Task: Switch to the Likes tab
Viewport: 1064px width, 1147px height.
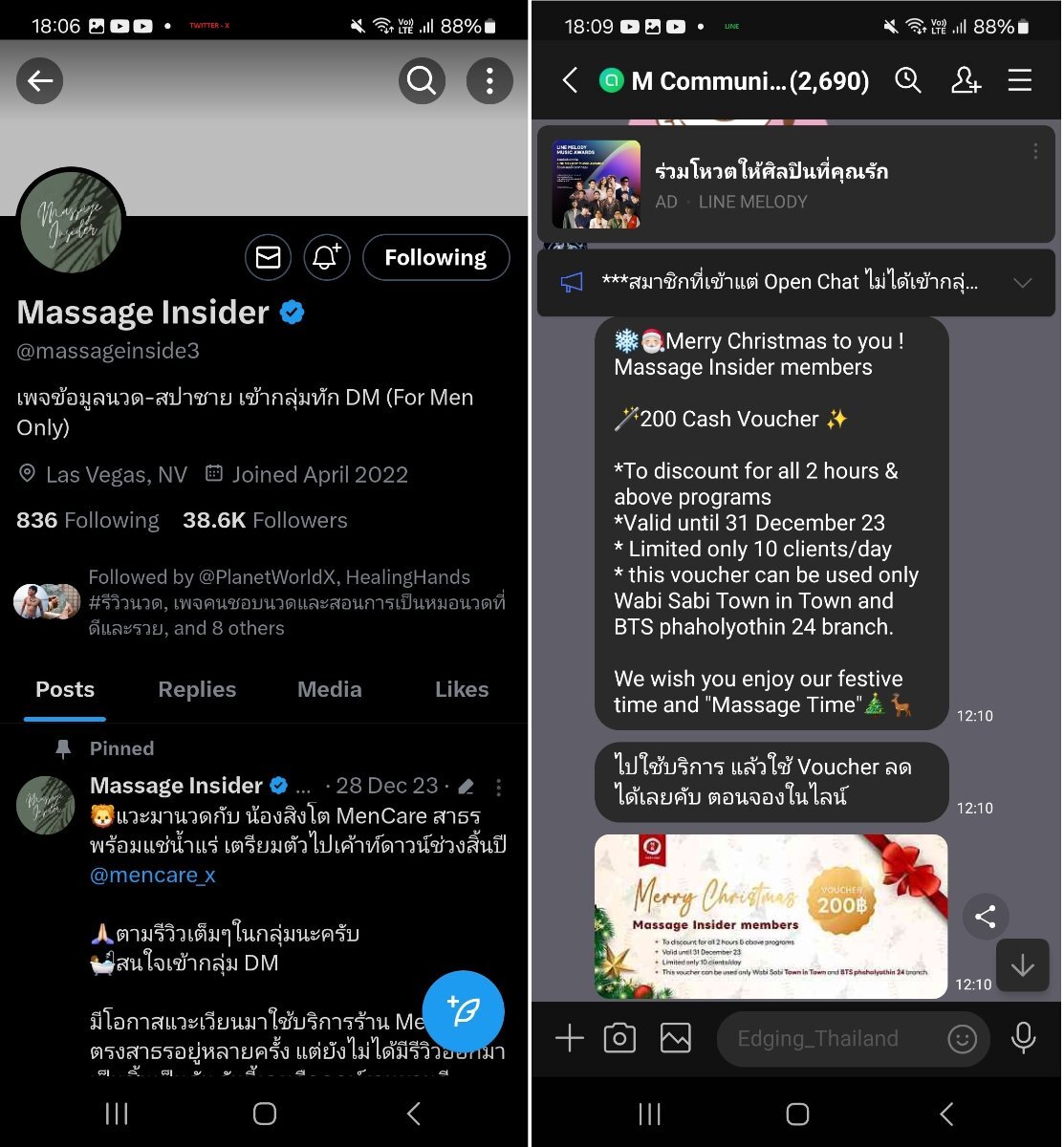Action: [x=461, y=689]
